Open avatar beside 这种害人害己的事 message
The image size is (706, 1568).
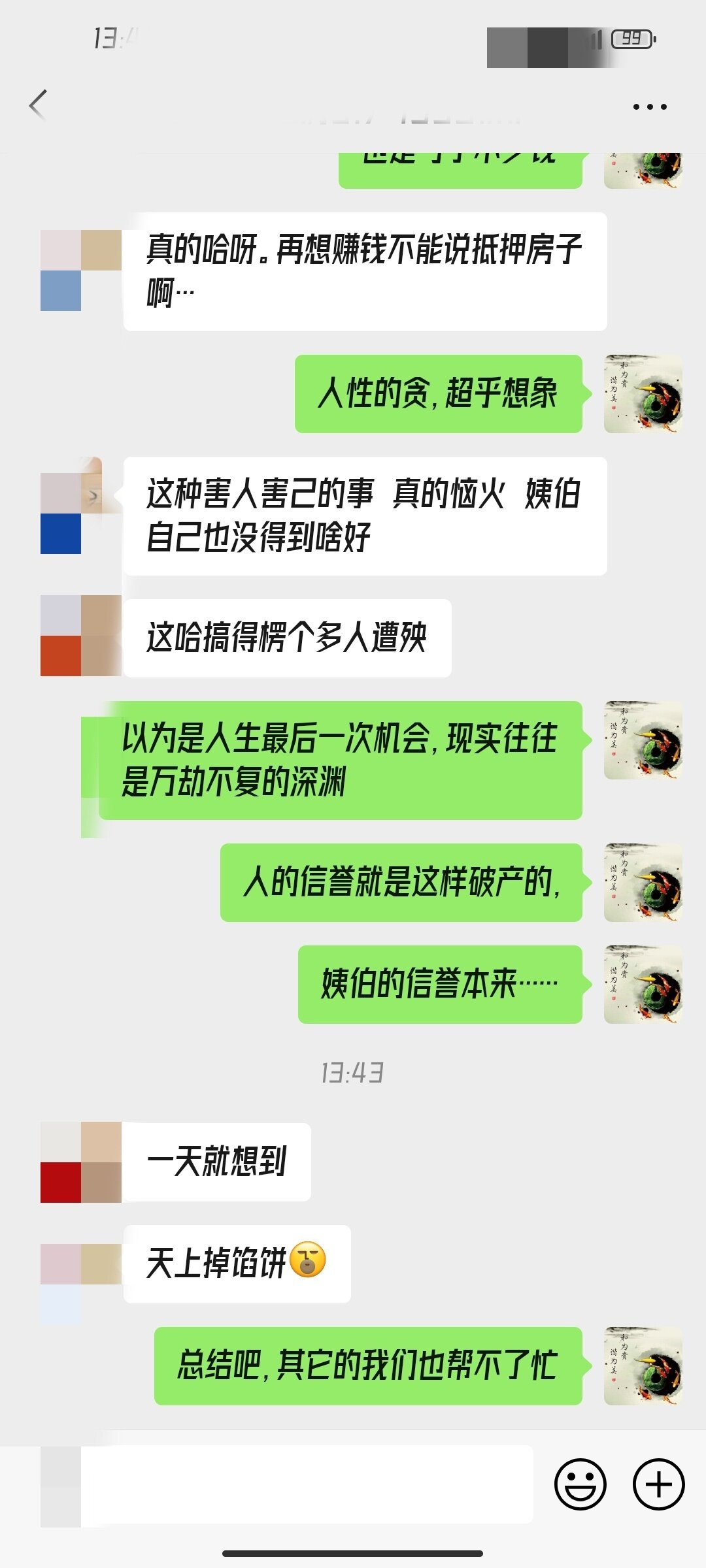pyautogui.click(x=80, y=514)
